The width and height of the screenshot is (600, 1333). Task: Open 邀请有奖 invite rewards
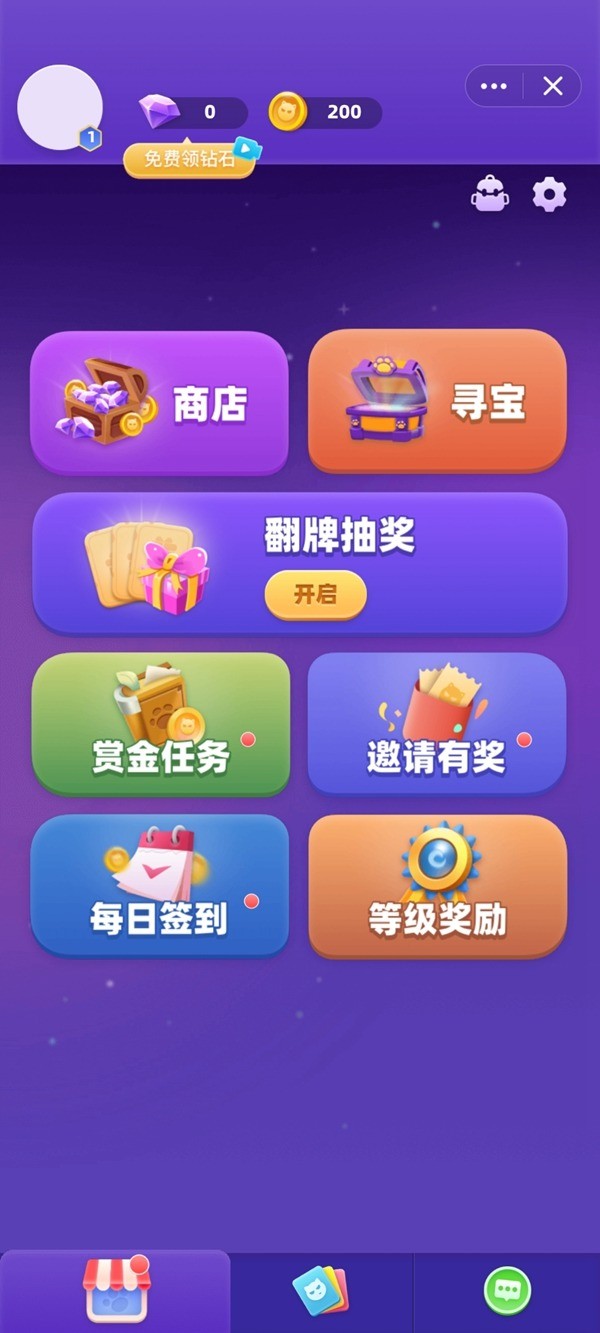coord(437,722)
